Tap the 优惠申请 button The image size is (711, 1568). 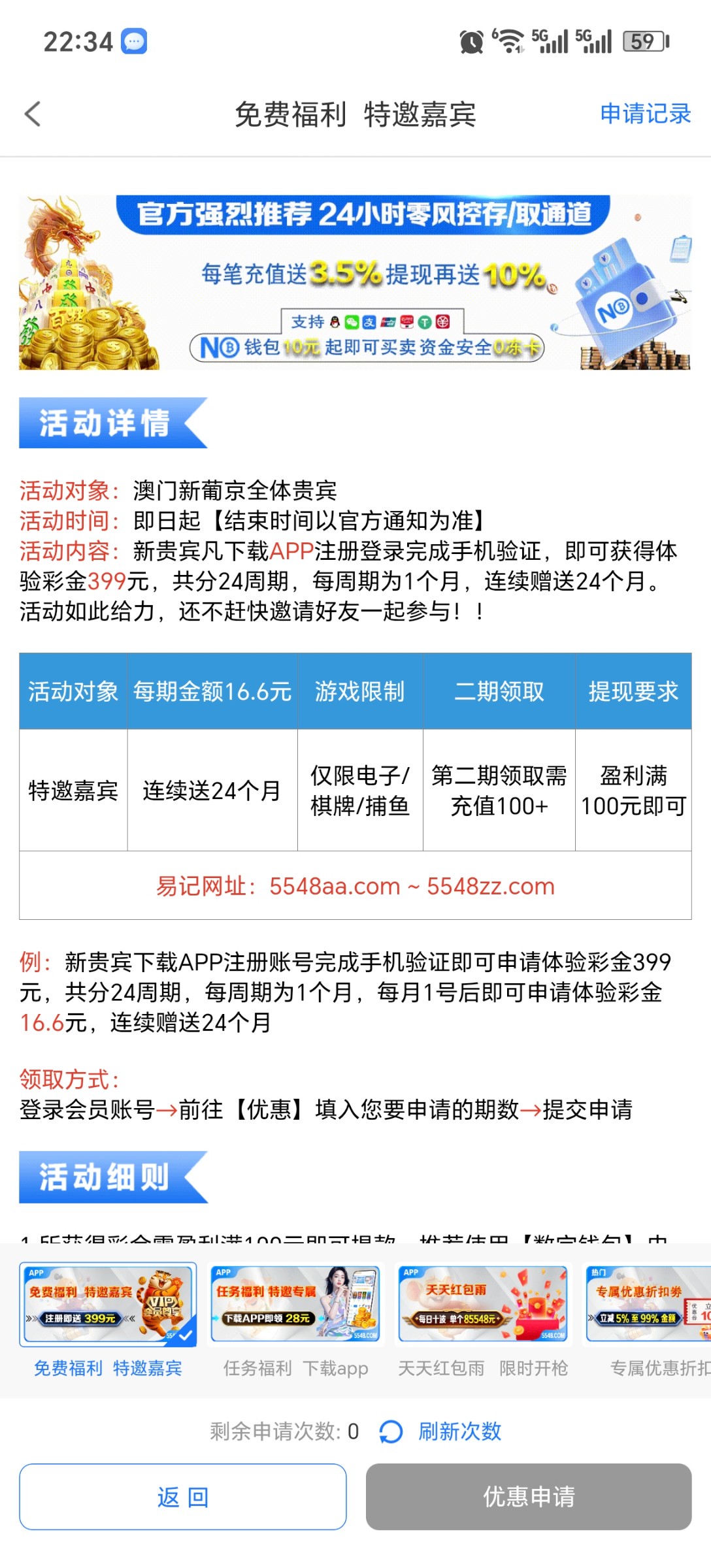[528, 1497]
